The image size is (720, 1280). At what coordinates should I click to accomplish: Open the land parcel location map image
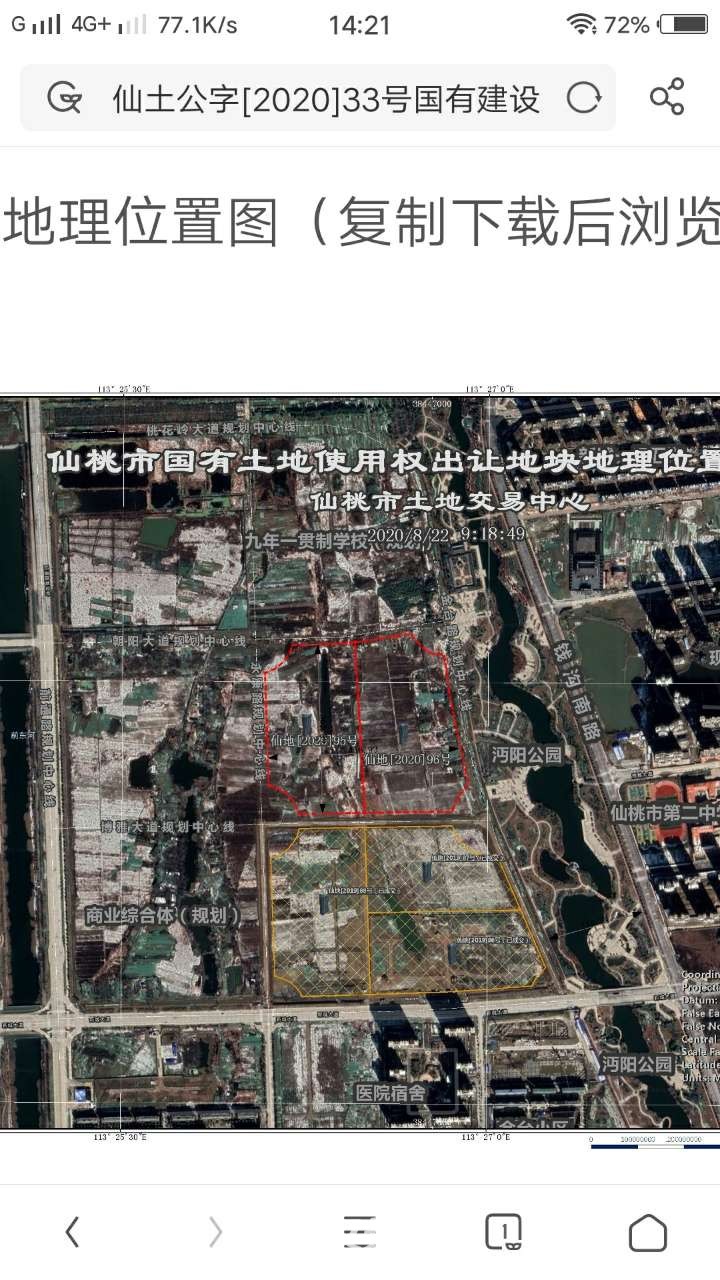(x=360, y=760)
